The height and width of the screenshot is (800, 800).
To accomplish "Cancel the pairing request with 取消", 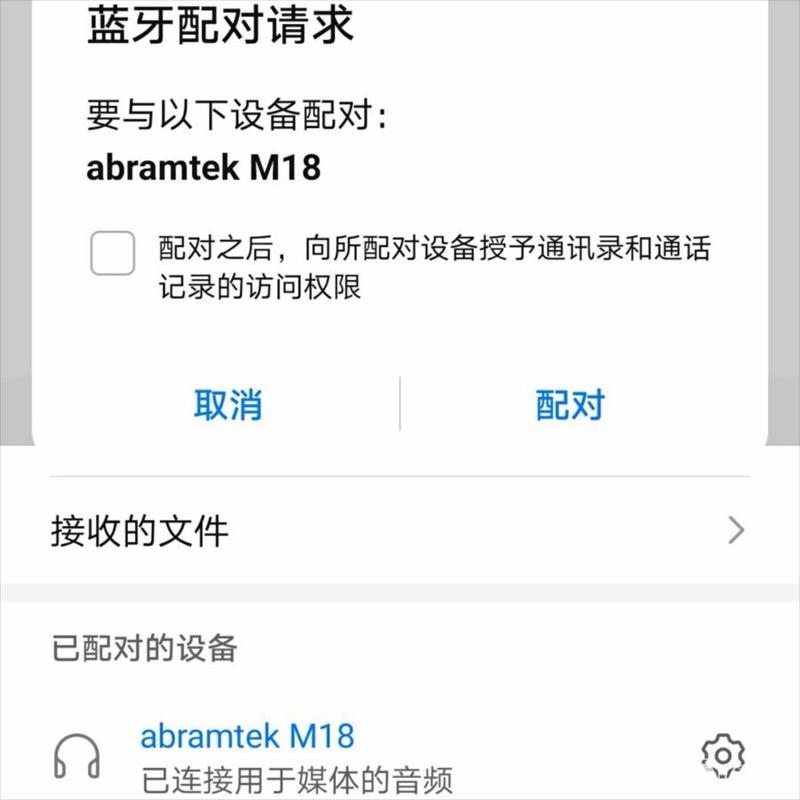I will pyautogui.click(x=228, y=405).
